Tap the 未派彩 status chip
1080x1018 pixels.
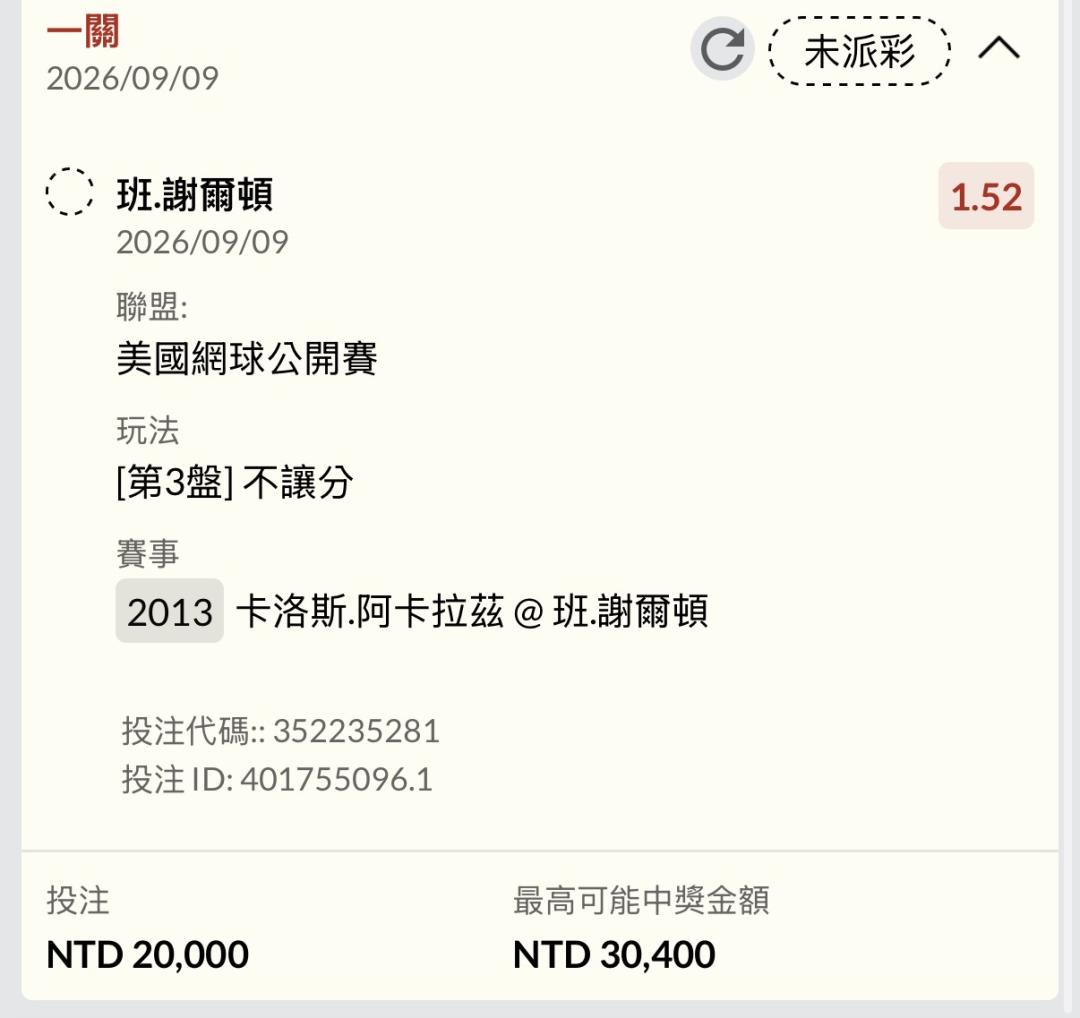860,51
